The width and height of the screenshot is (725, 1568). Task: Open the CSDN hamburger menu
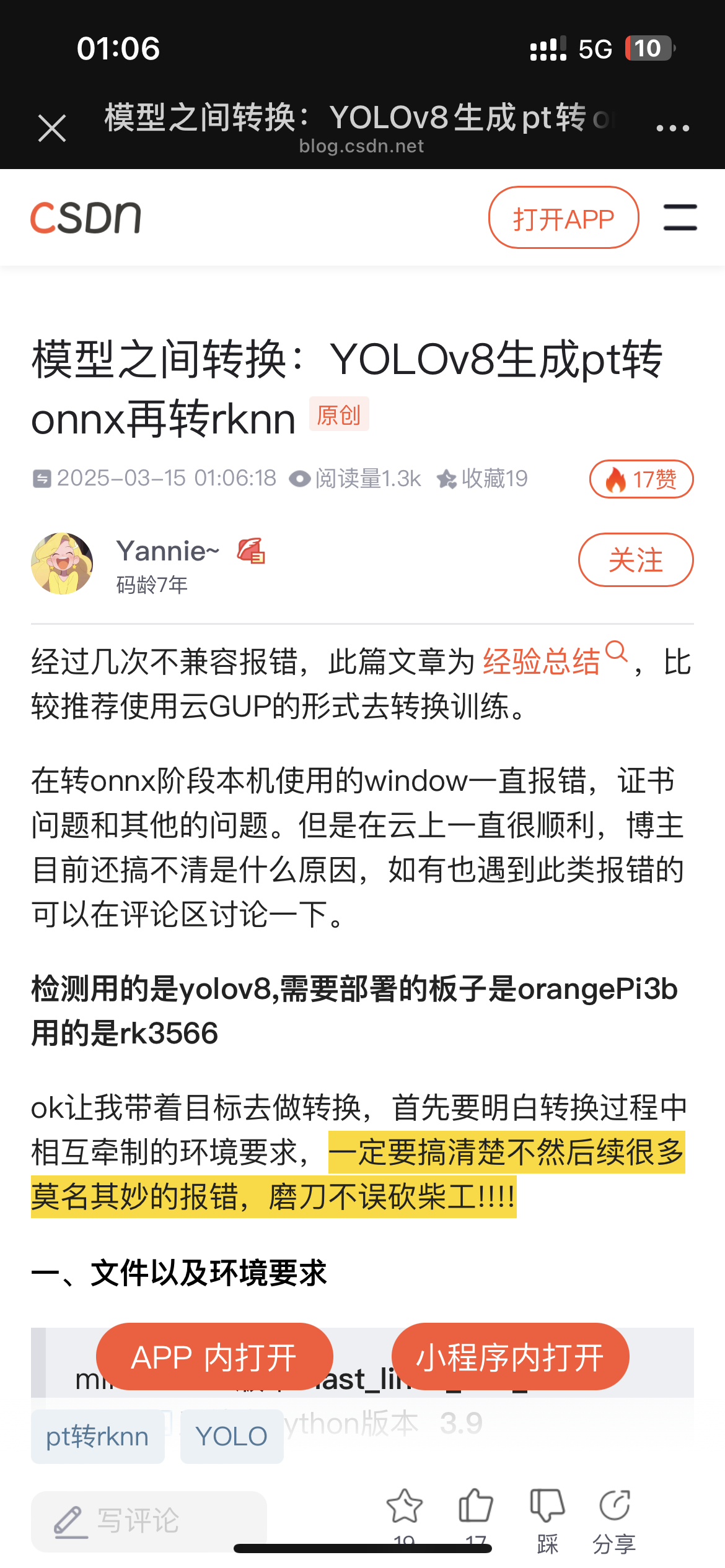(x=680, y=217)
